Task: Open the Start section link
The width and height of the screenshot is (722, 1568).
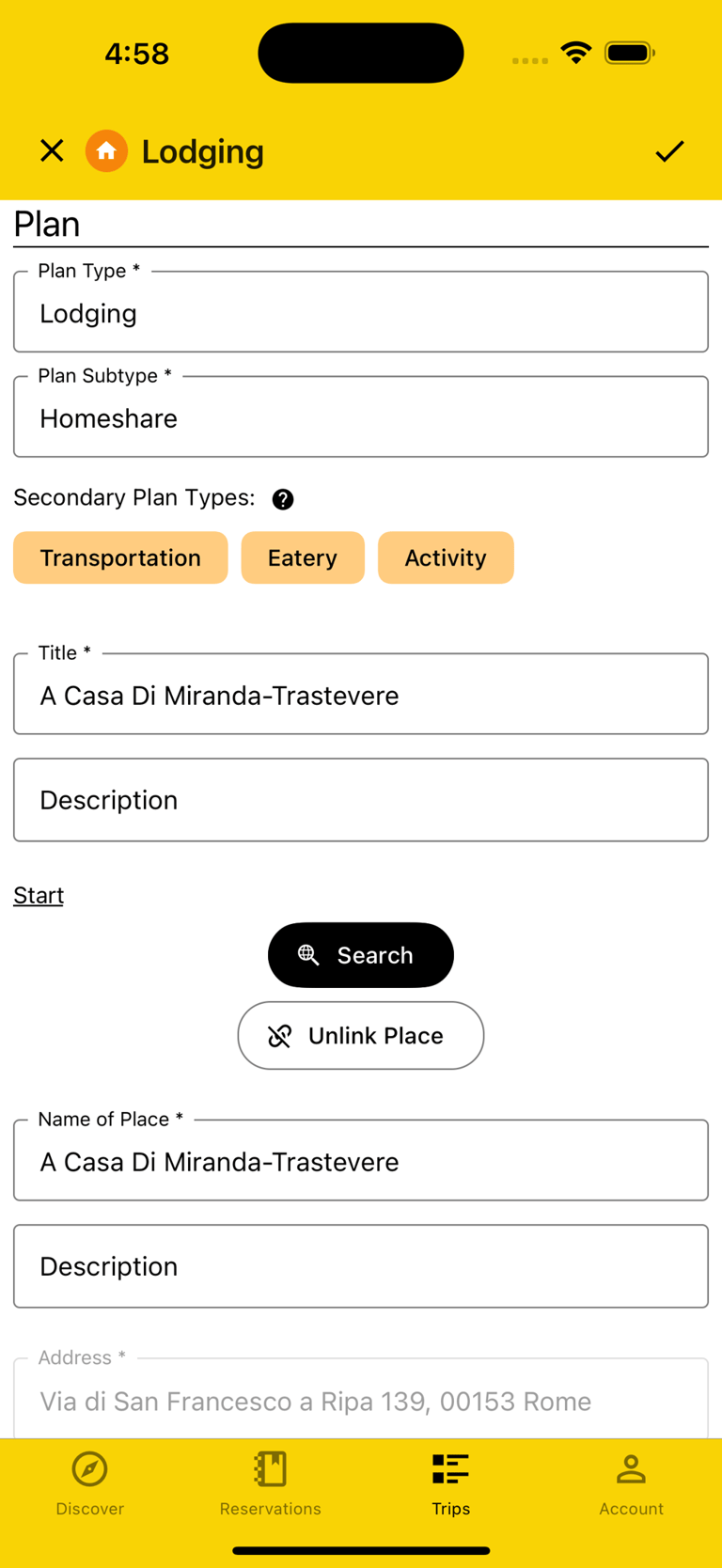Action: [38, 895]
